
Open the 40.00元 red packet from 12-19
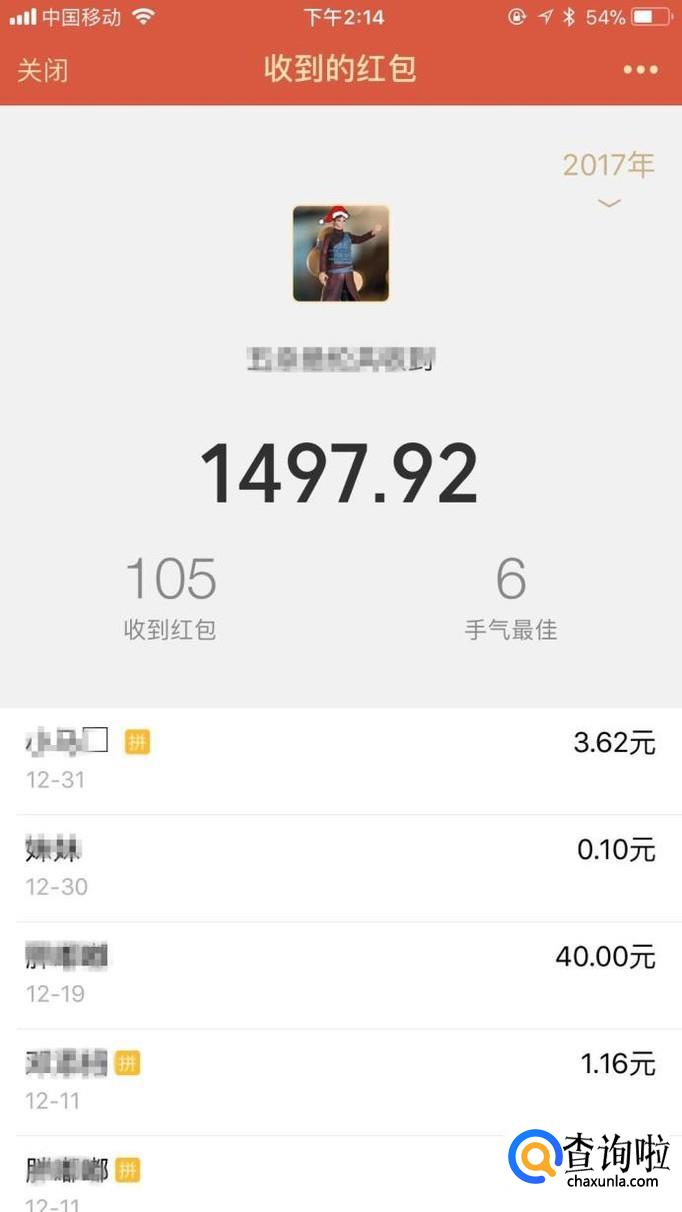341,975
